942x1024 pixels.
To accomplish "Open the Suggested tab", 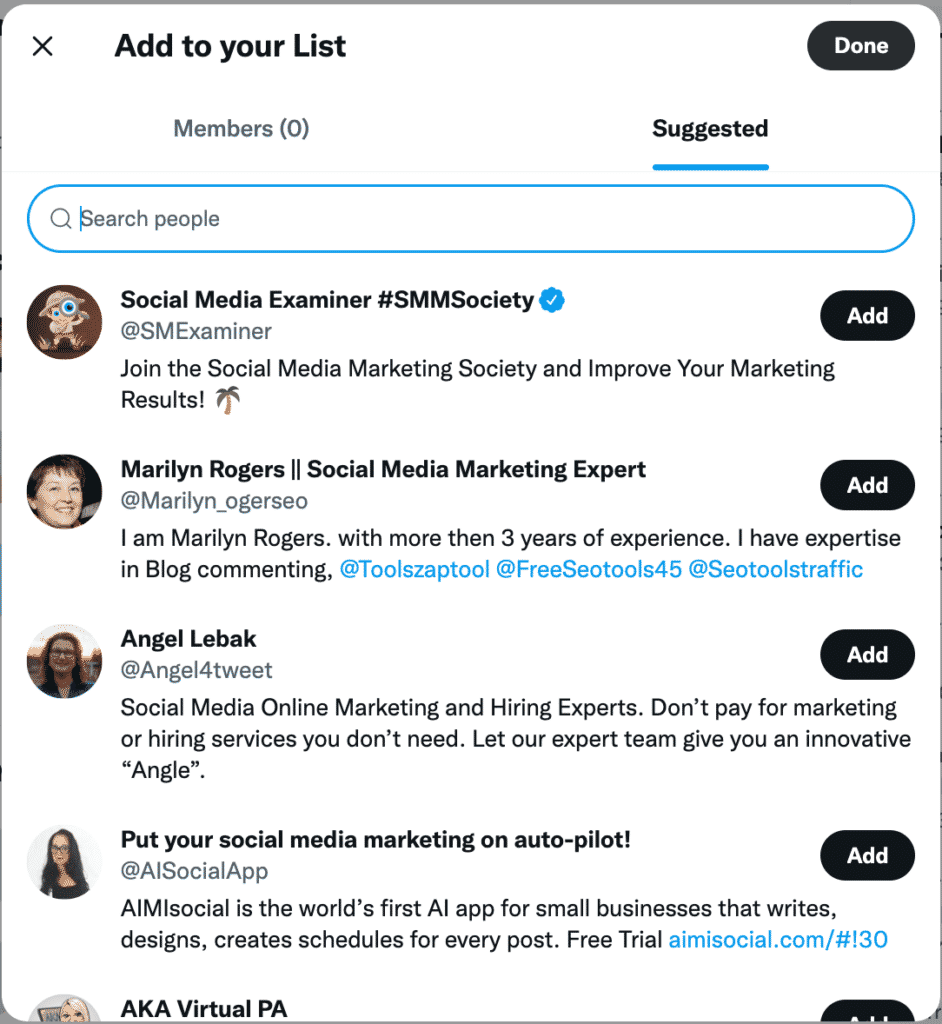I will (x=710, y=128).
